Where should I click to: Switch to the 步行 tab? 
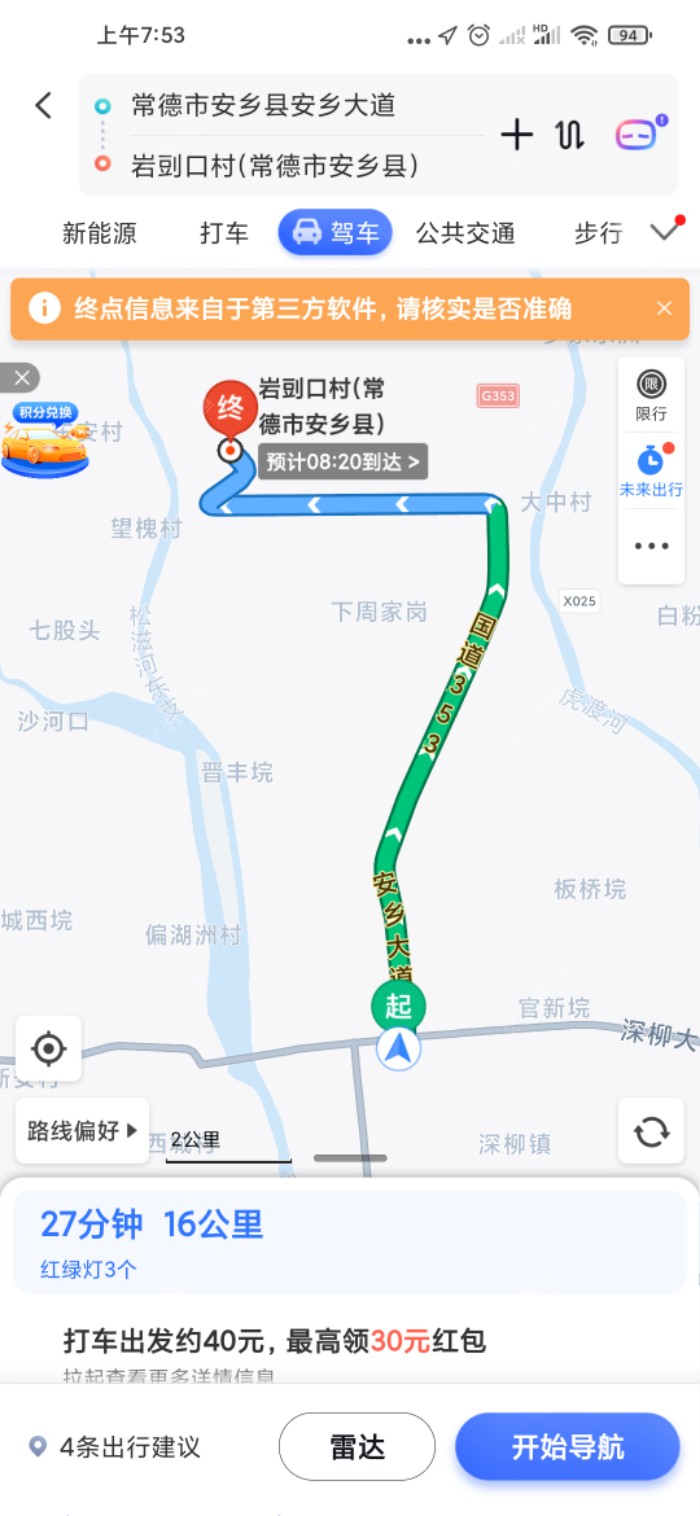point(598,233)
